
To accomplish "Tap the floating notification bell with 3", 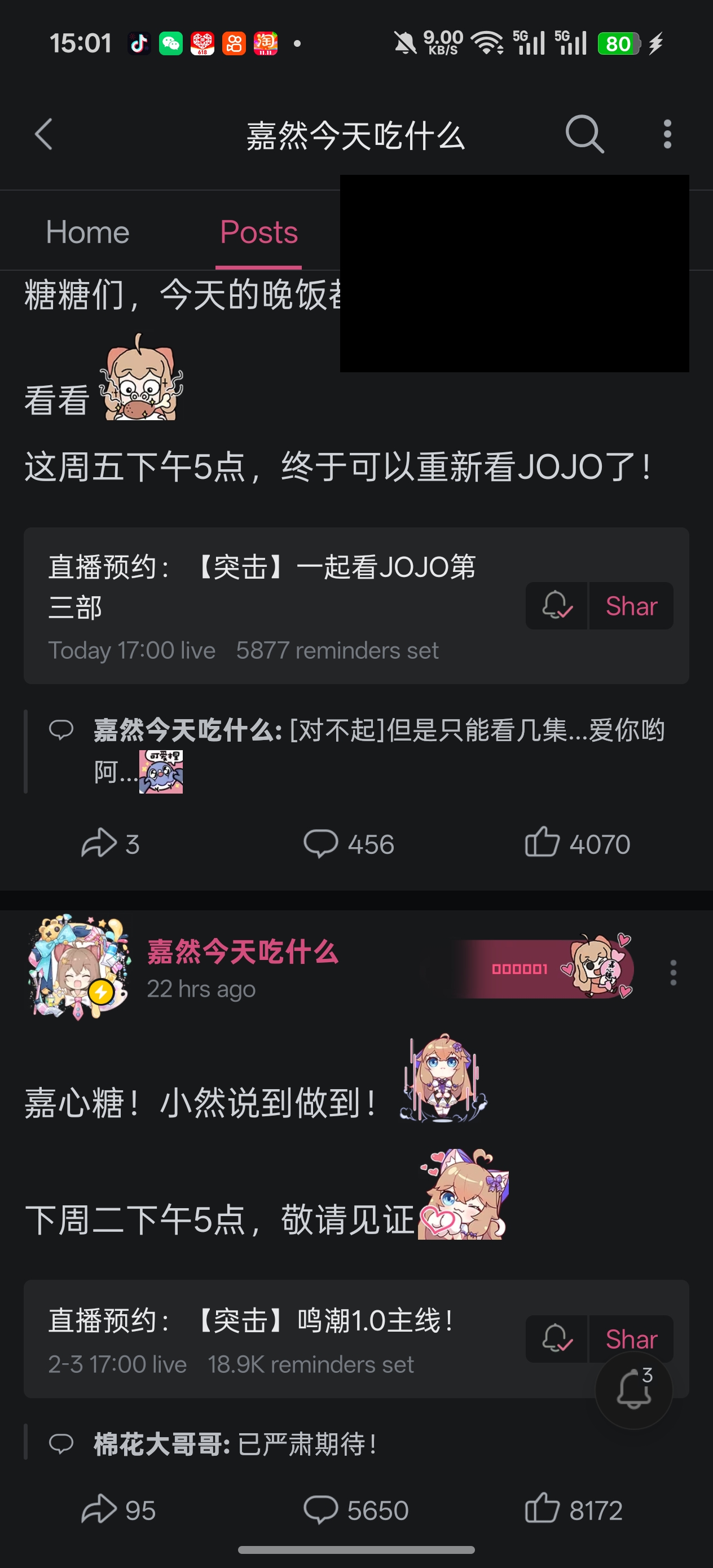I will [634, 1390].
